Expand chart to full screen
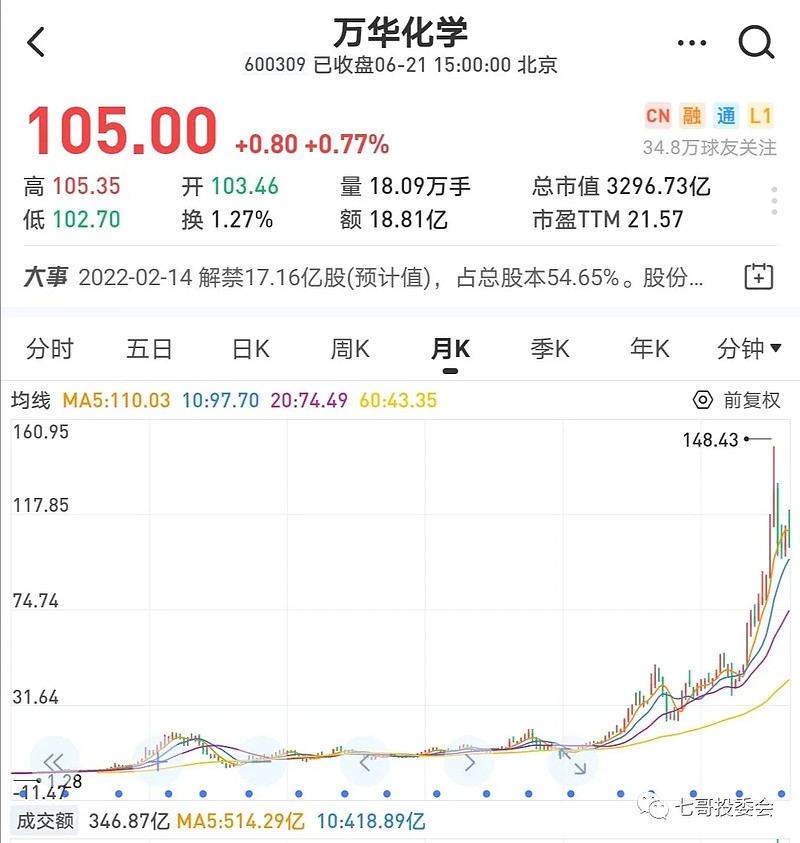The image size is (800, 843). click(571, 763)
